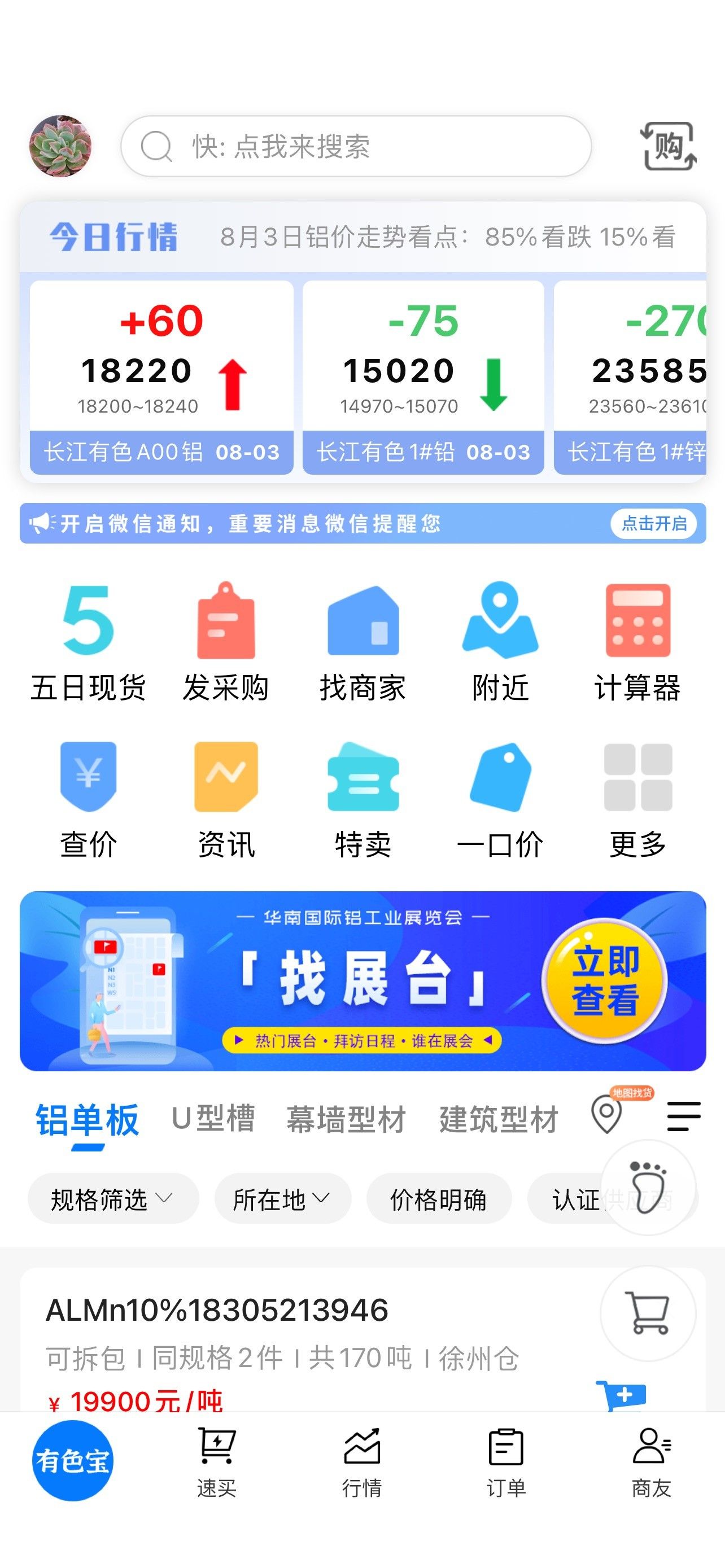Open 五日现货 shortcut
The height and width of the screenshot is (1568, 725).
[88, 643]
